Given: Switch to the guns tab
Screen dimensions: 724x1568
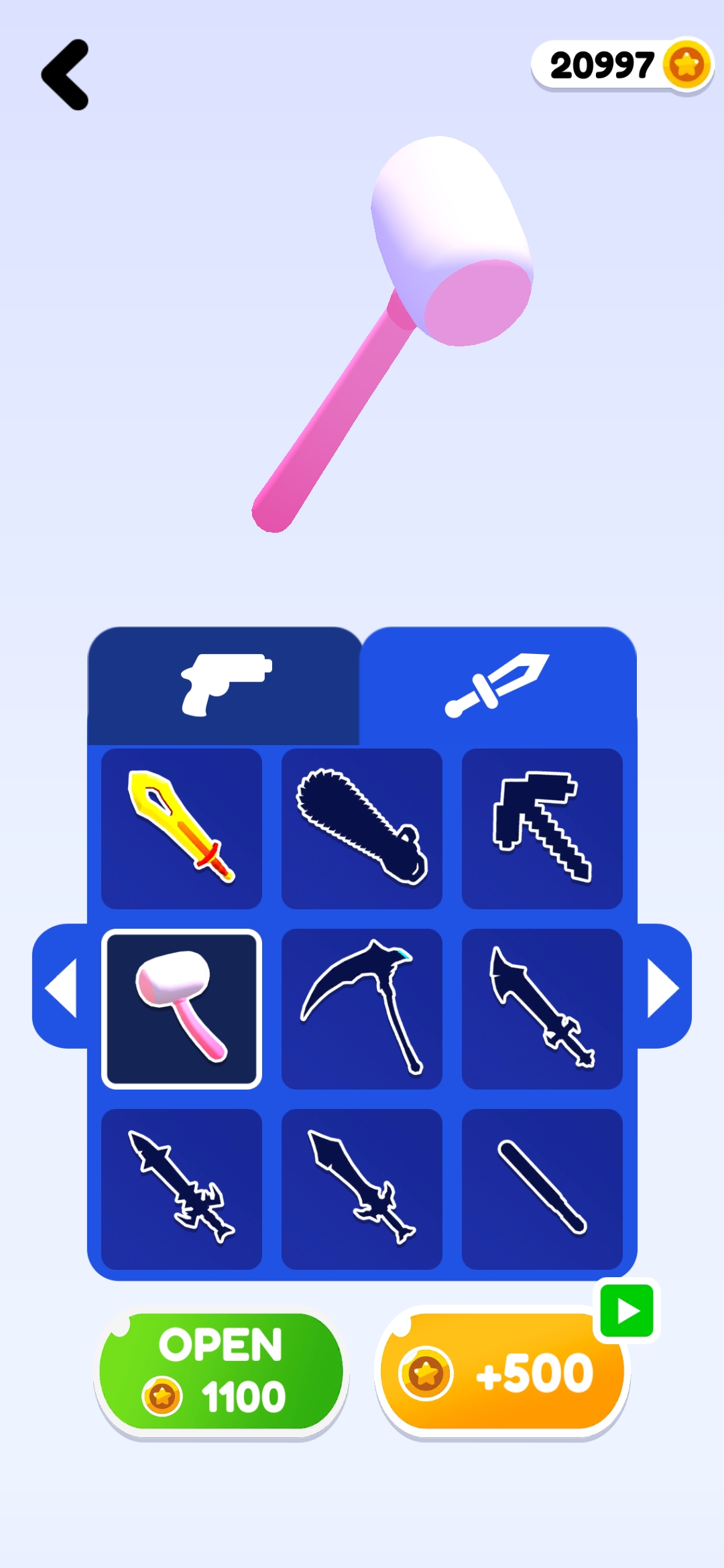Looking at the screenshot, I should [x=225, y=685].
